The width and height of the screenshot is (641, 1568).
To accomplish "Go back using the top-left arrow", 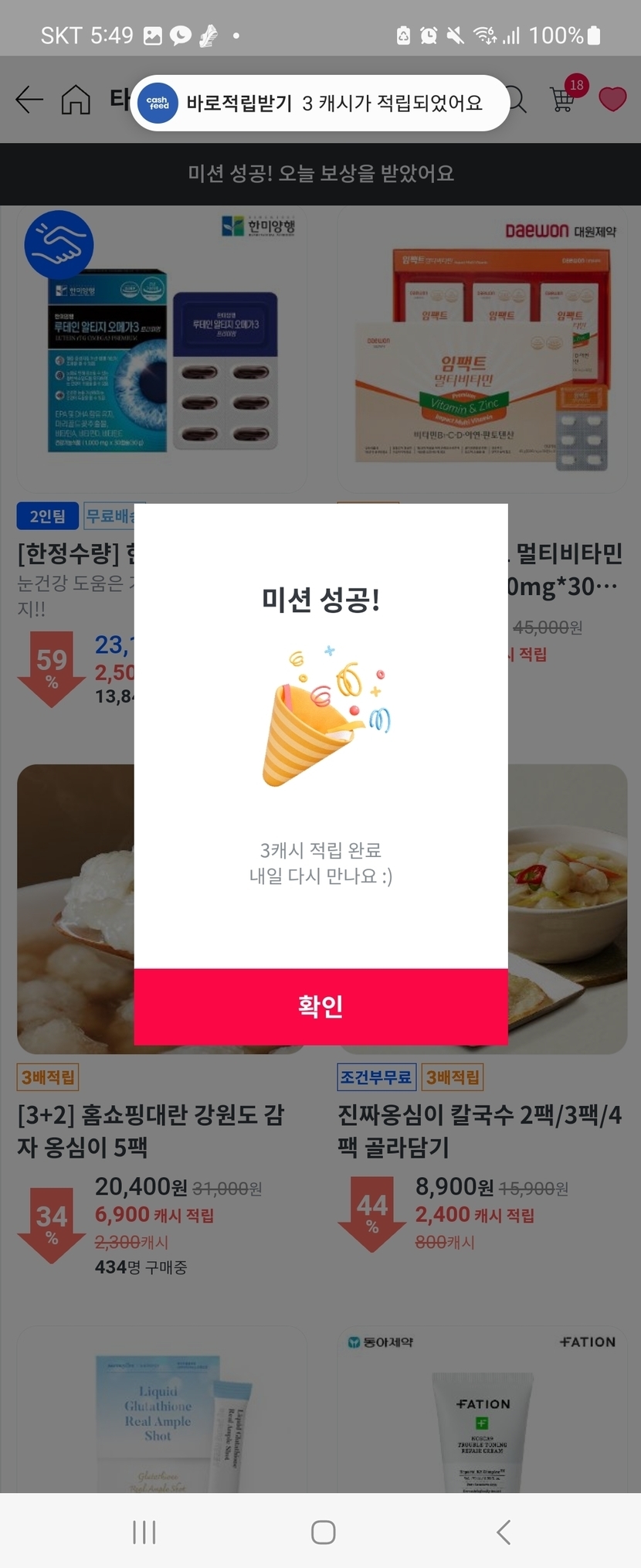I will click(x=29, y=100).
